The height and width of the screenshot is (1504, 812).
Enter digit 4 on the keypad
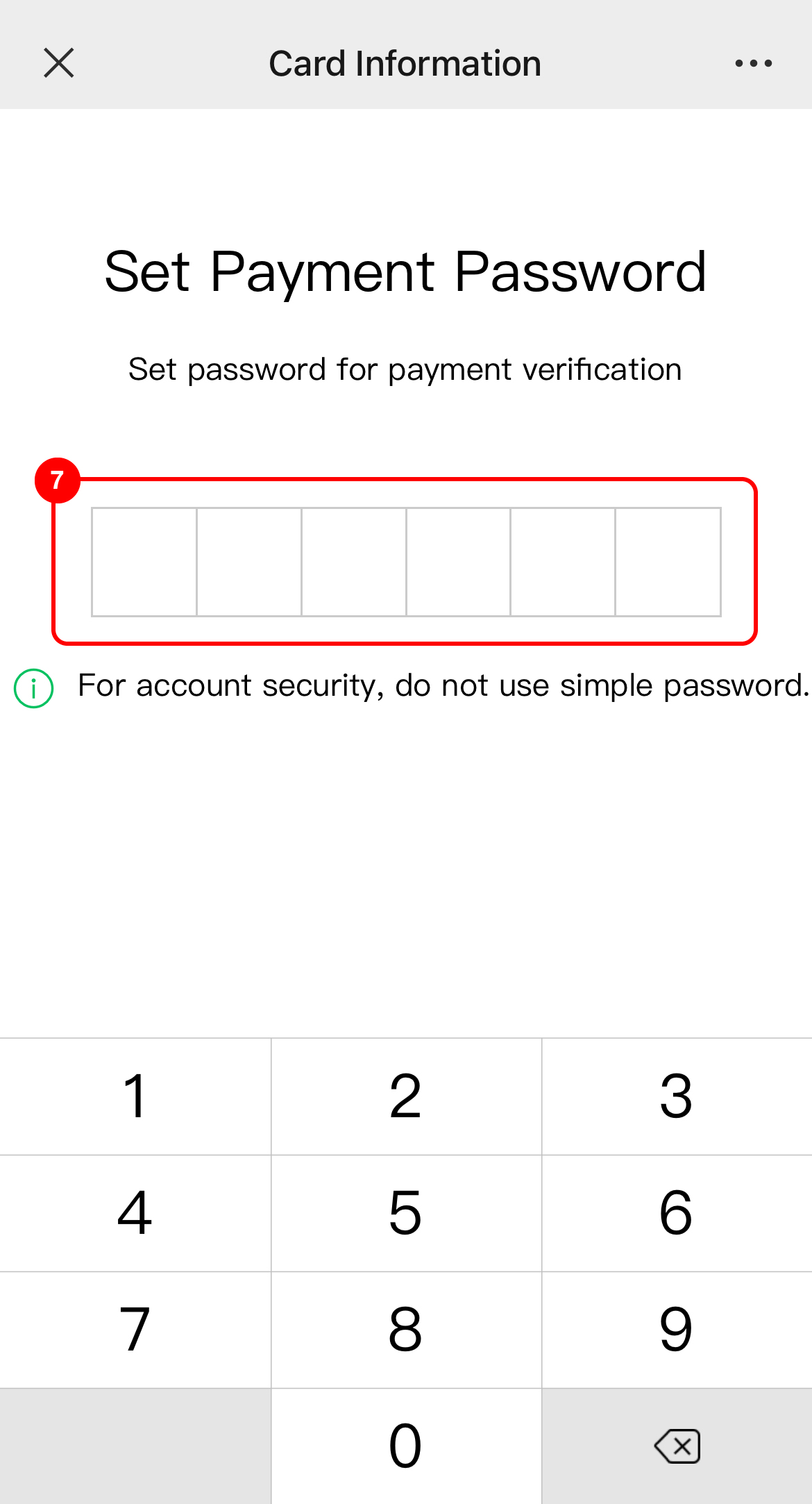[x=135, y=1213]
